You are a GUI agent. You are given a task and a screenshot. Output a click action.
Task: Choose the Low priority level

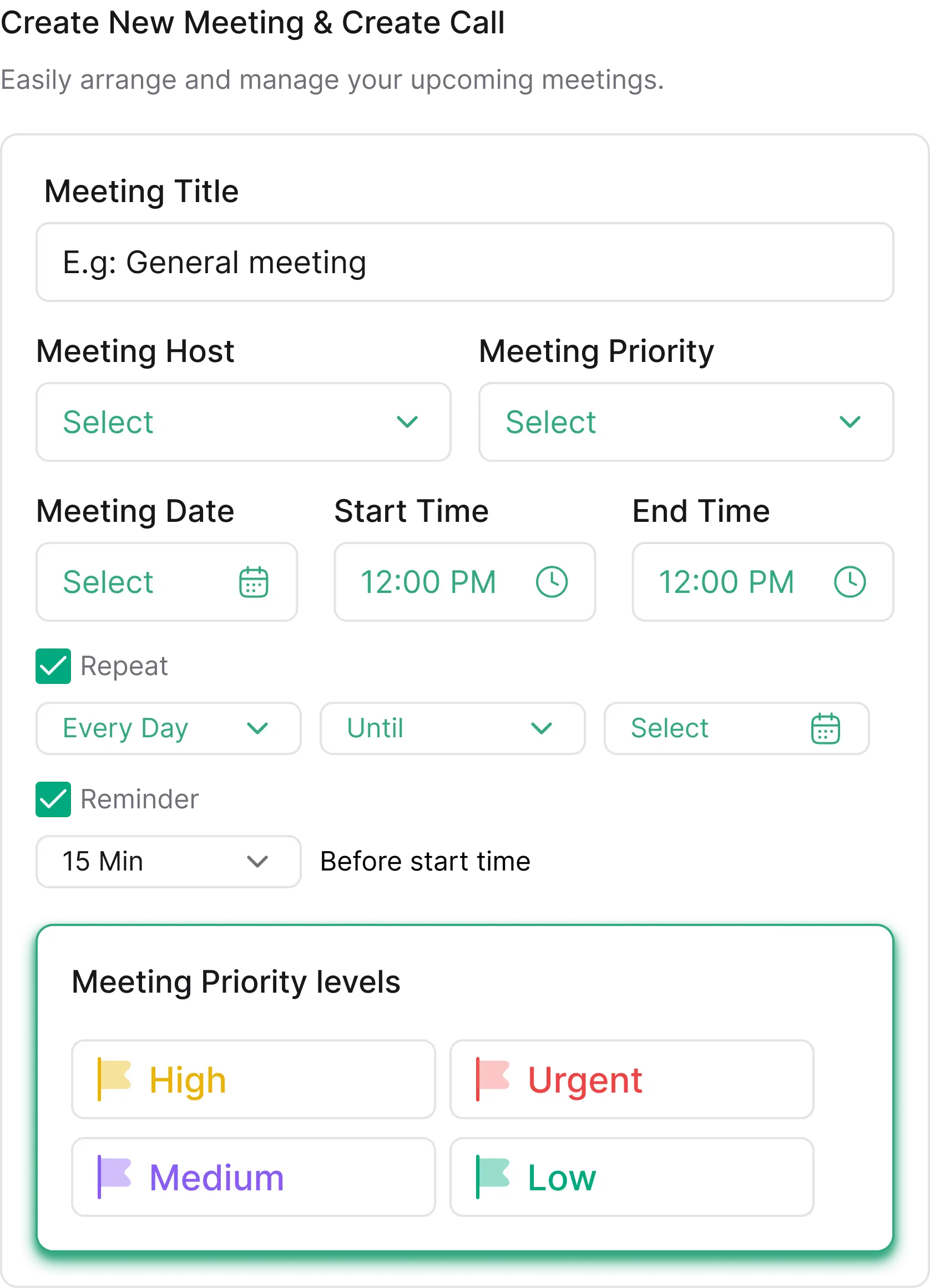click(631, 1177)
